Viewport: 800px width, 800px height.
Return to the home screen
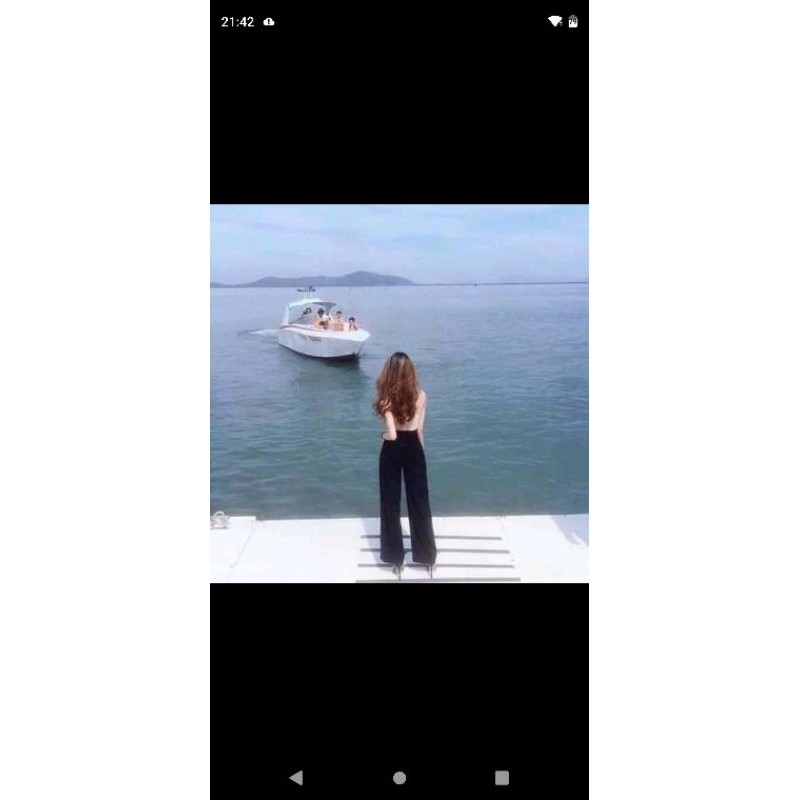pos(399,777)
